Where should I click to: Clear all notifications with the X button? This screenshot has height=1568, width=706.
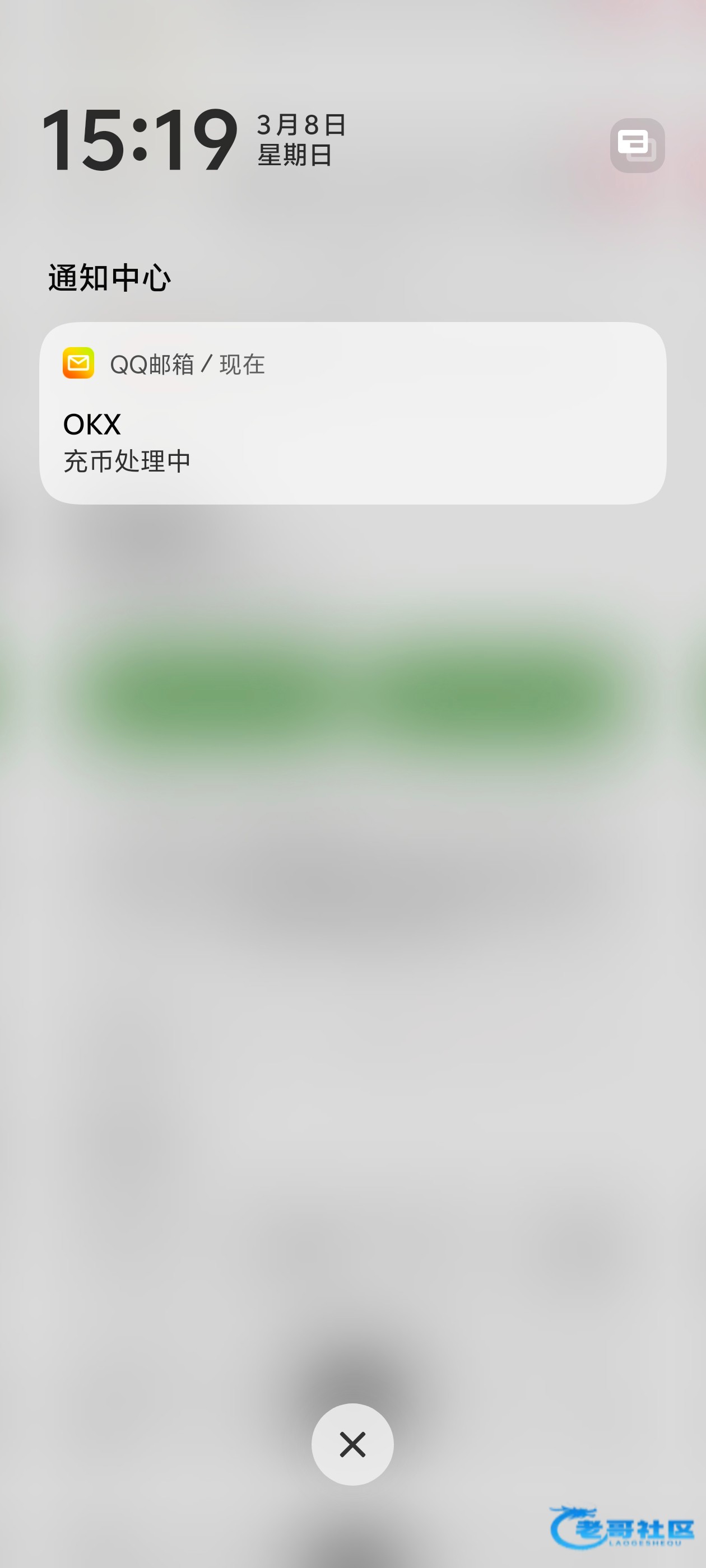[352, 1444]
